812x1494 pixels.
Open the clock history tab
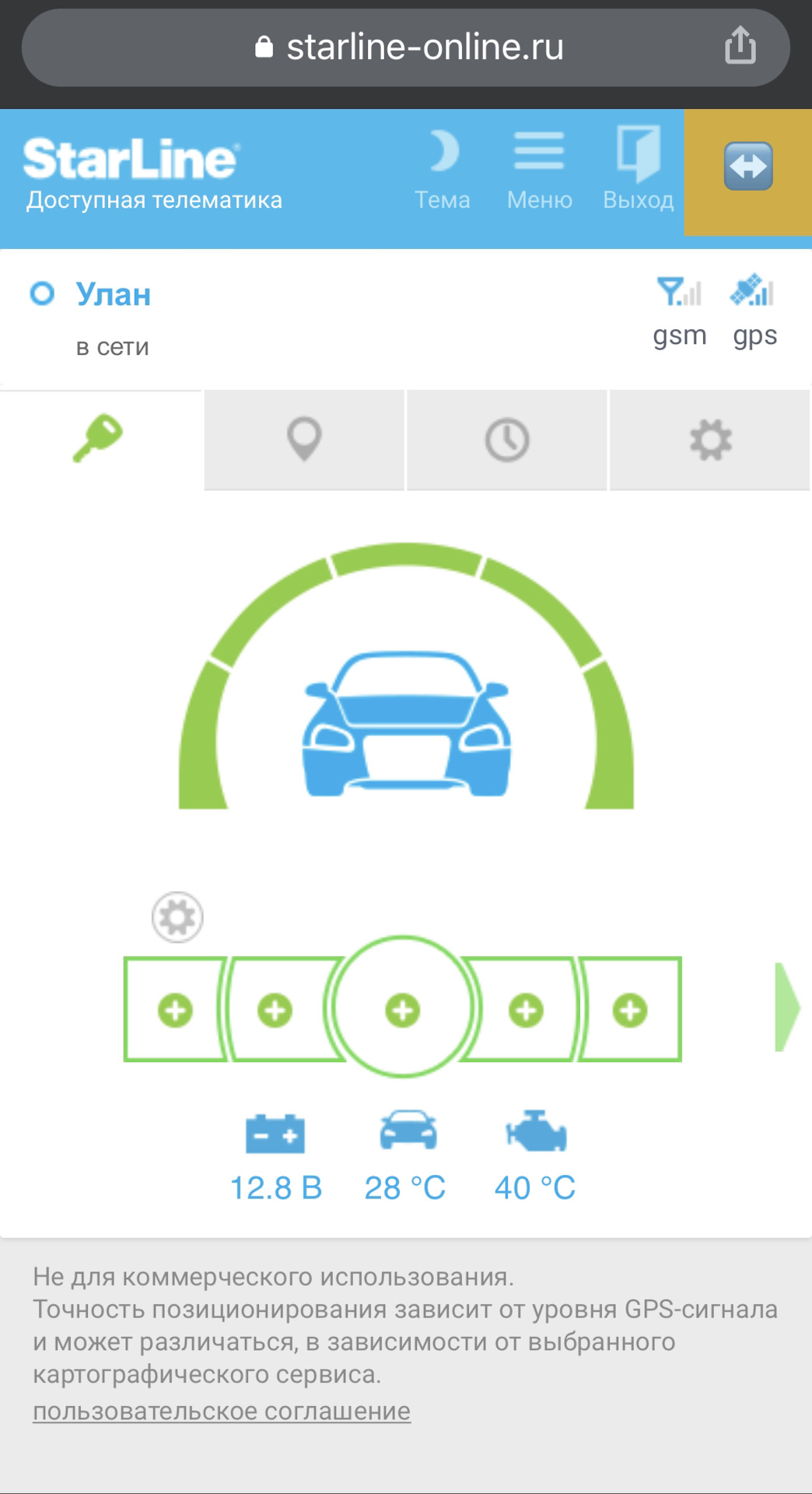pos(507,440)
